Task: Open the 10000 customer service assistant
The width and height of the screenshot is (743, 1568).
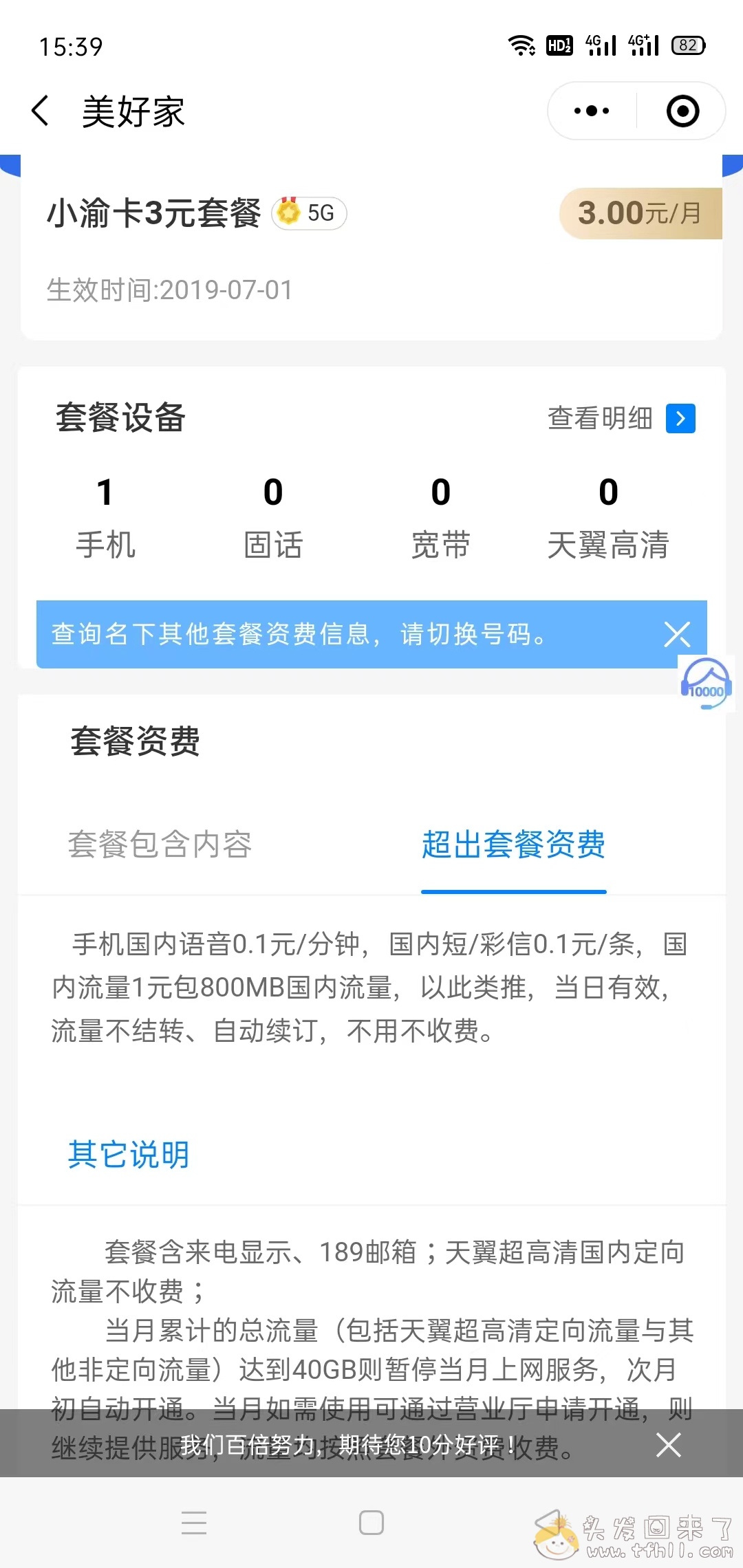Action: (x=706, y=683)
